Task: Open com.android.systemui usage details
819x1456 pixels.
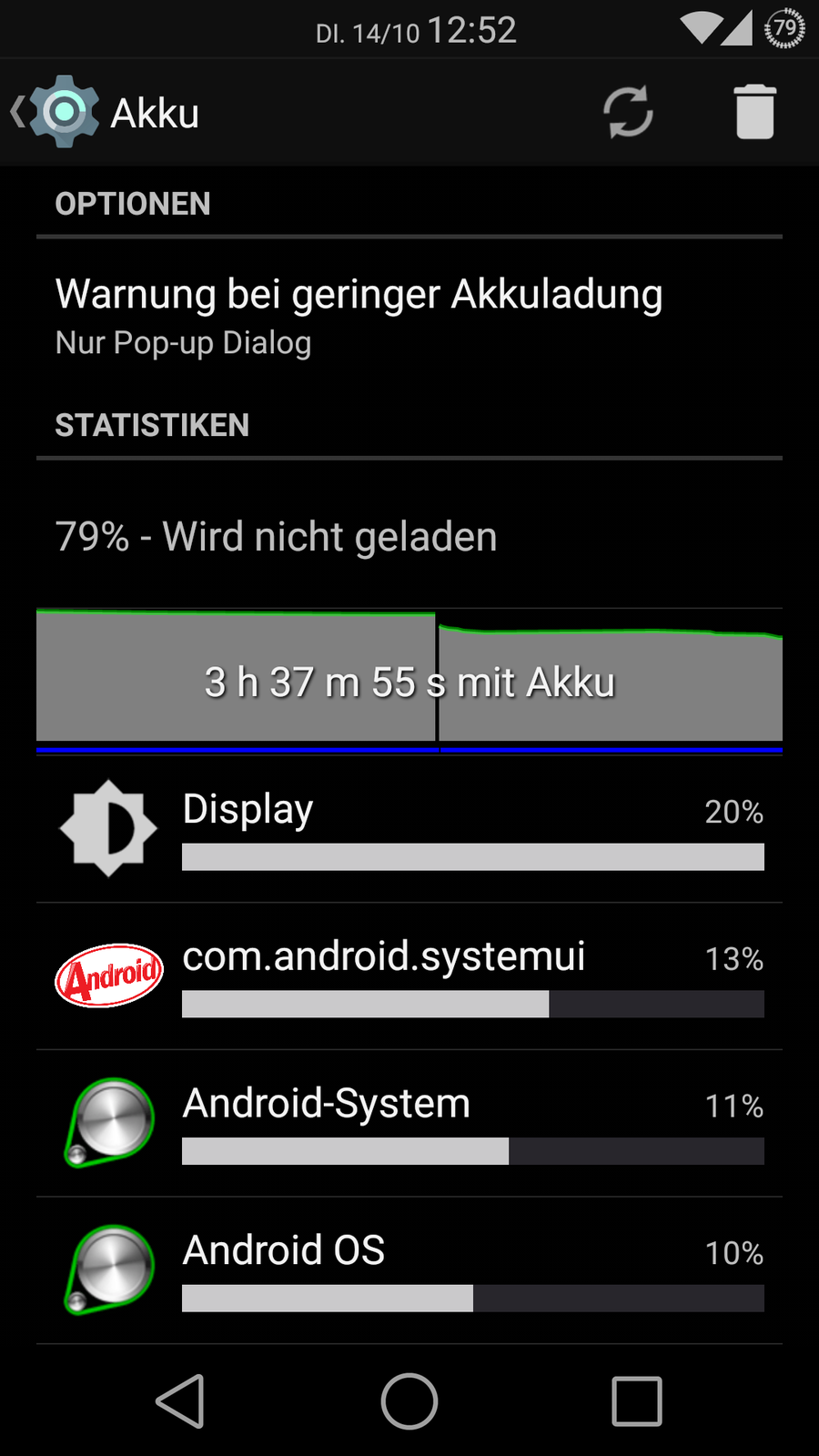Action: (x=409, y=976)
